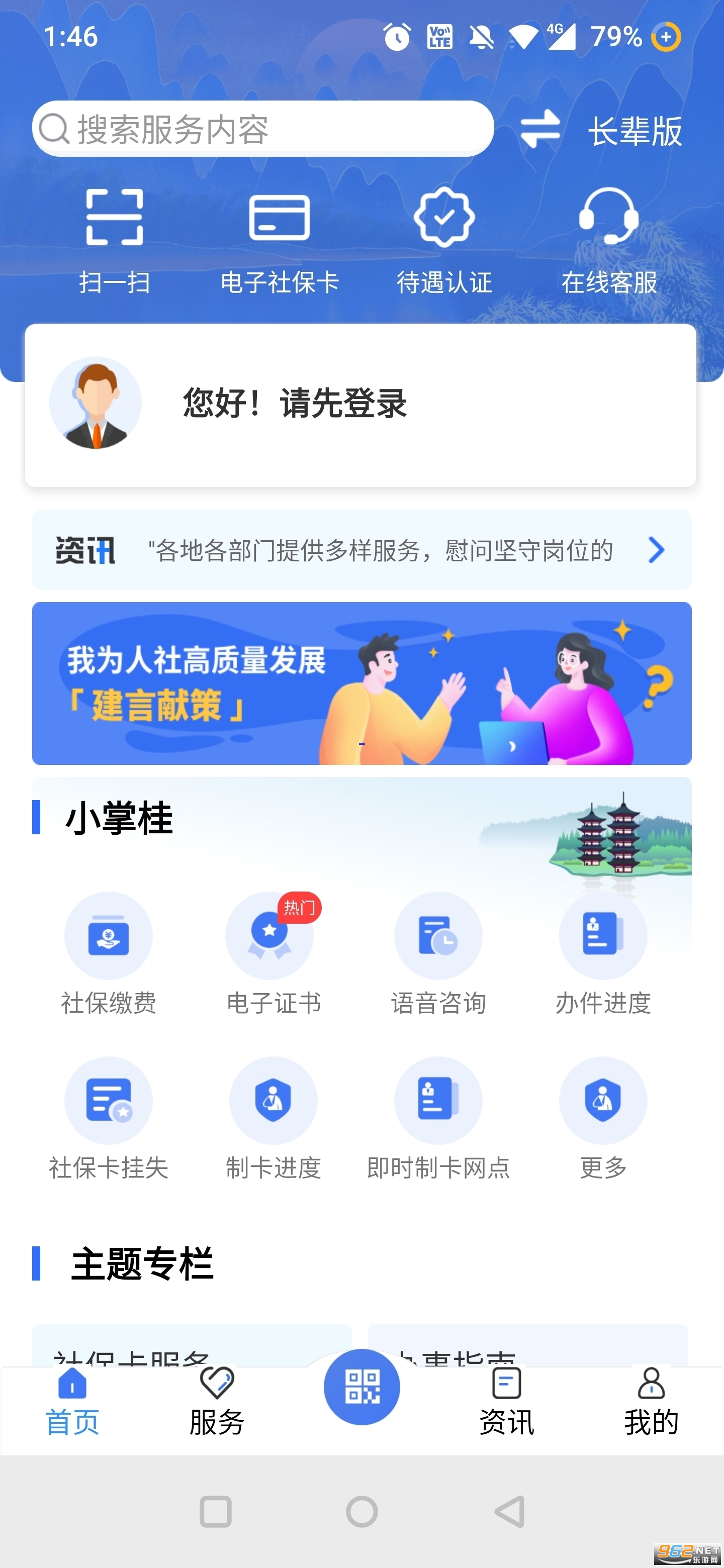
Task: Open the 建言献策 banner
Action: (x=361, y=683)
